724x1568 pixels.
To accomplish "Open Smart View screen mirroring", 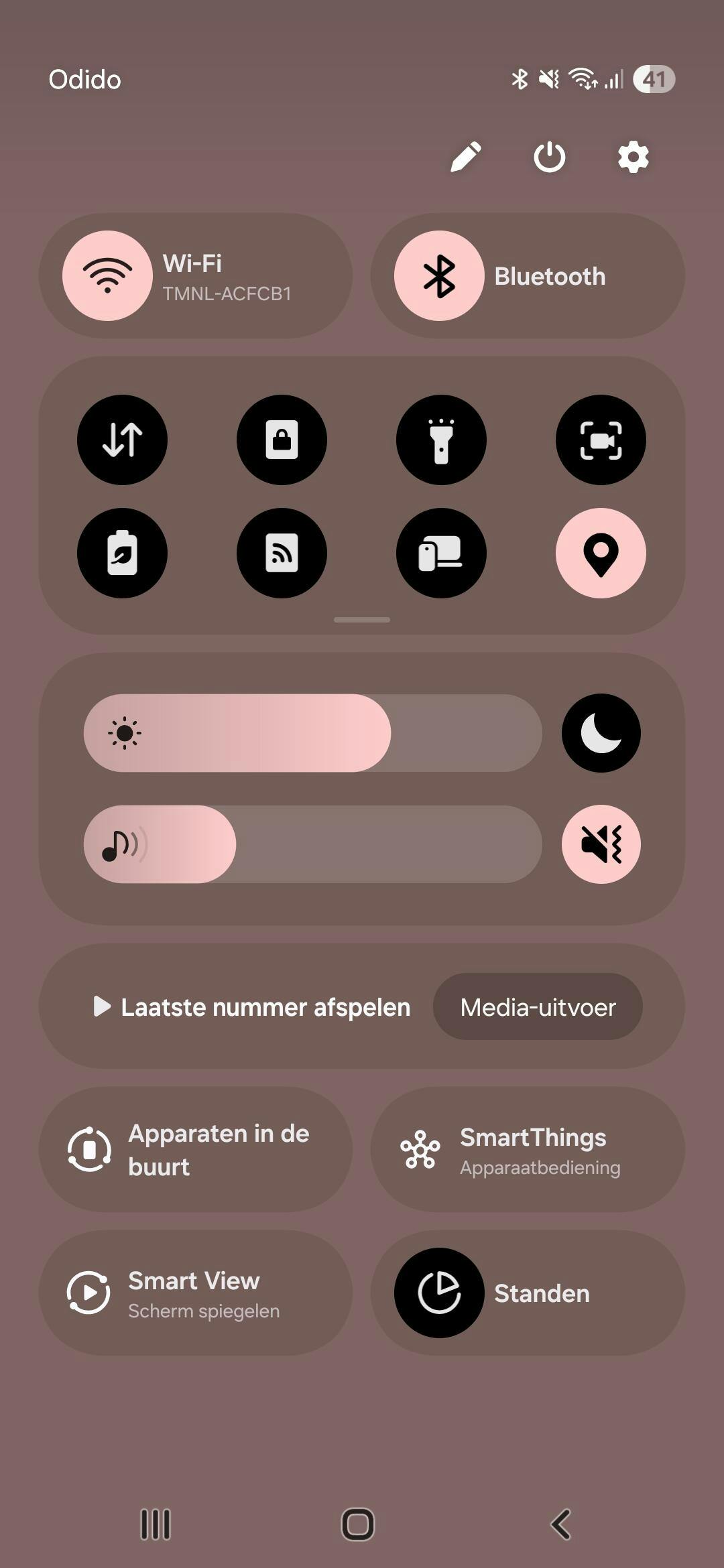I will [196, 1293].
